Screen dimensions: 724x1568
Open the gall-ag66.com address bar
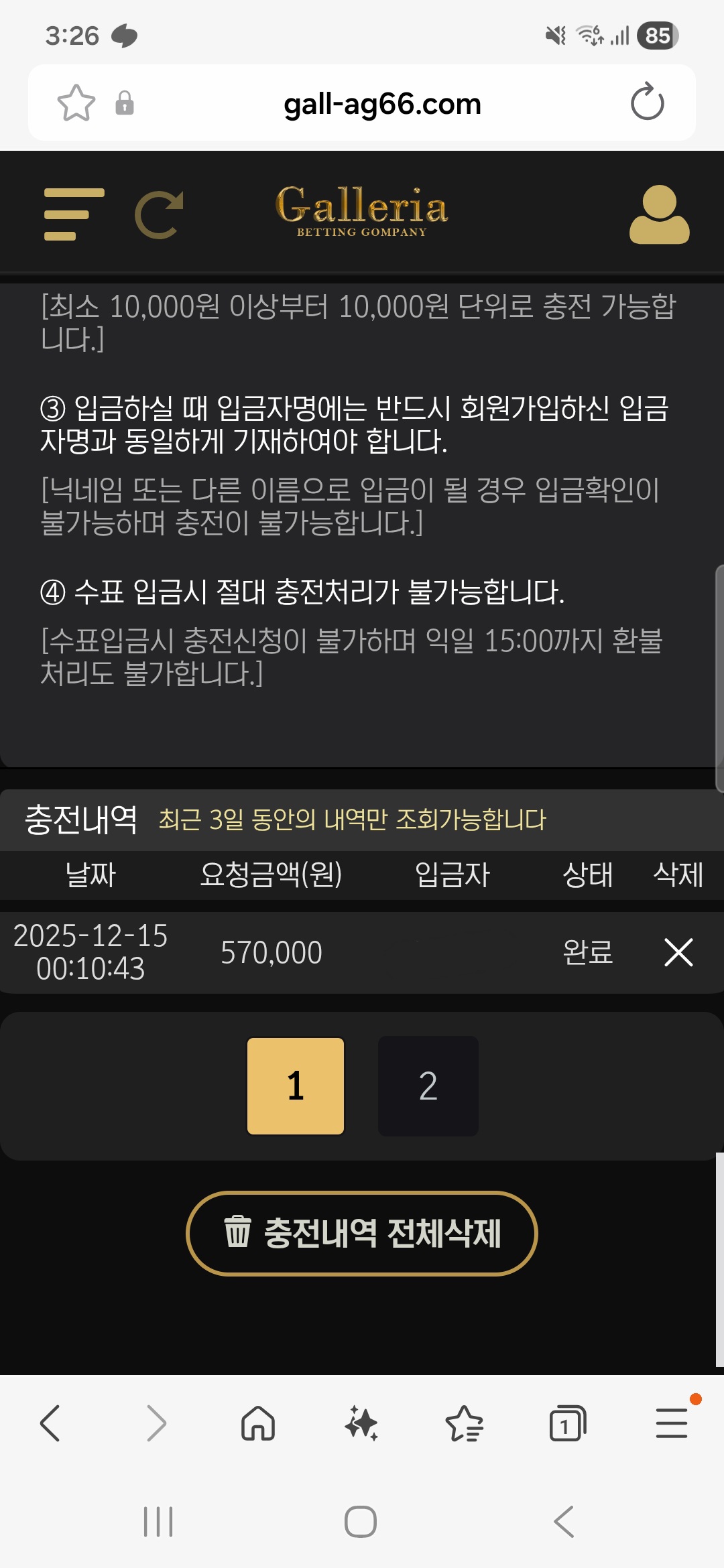(382, 104)
